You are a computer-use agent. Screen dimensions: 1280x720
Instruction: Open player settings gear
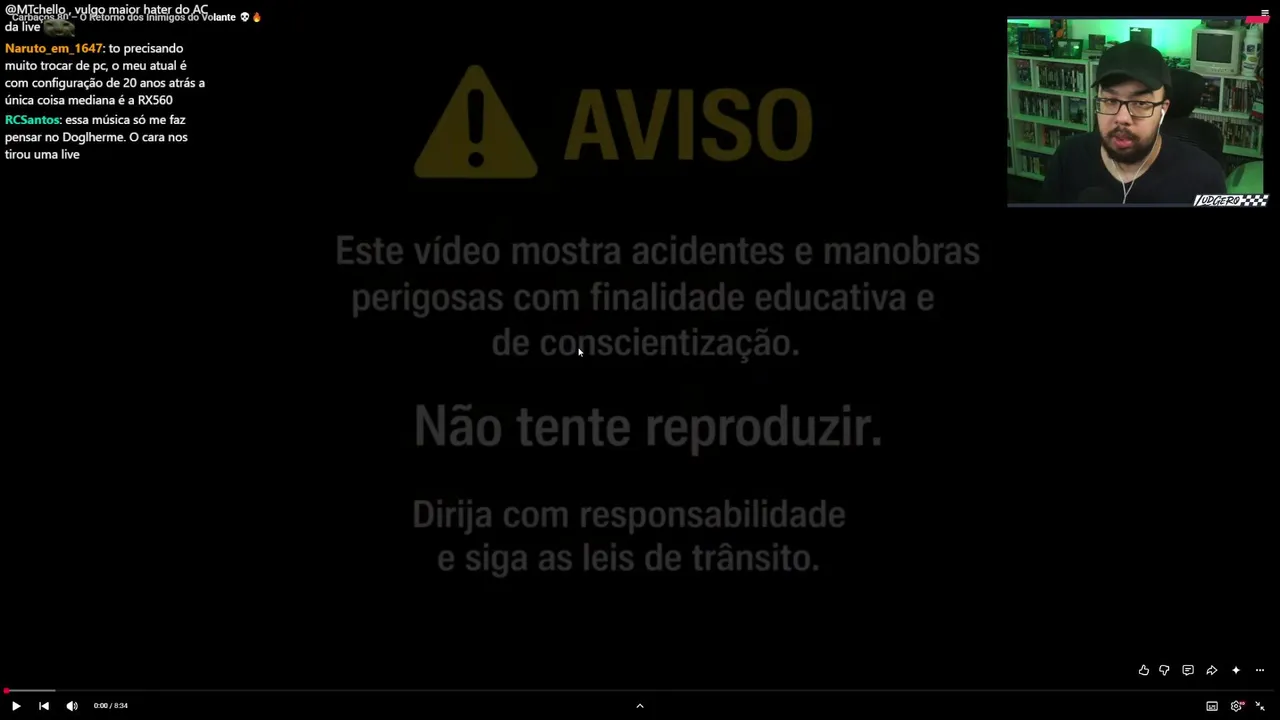pyautogui.click(x=1237, y=706)
